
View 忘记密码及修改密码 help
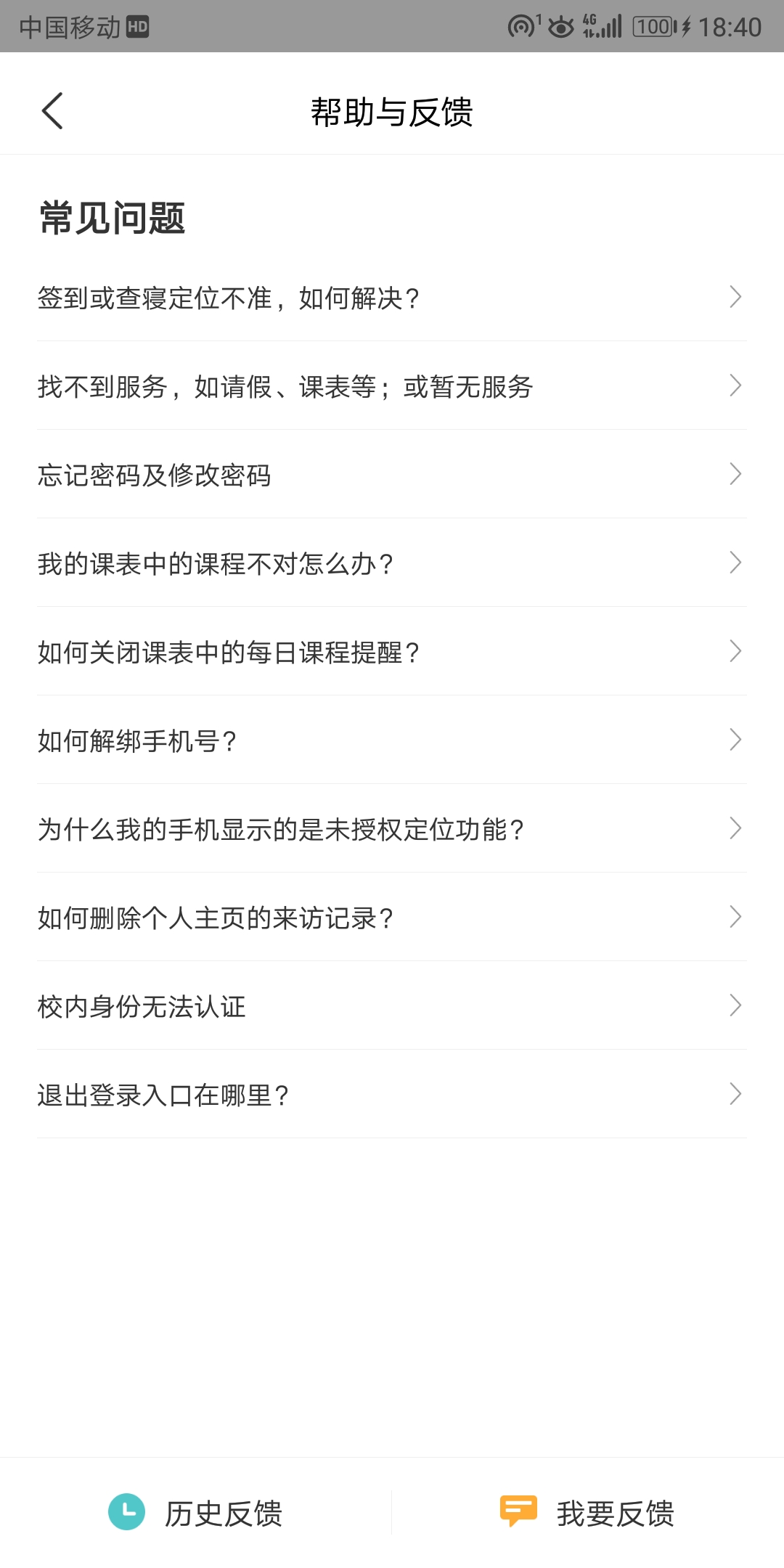(391, 475)
